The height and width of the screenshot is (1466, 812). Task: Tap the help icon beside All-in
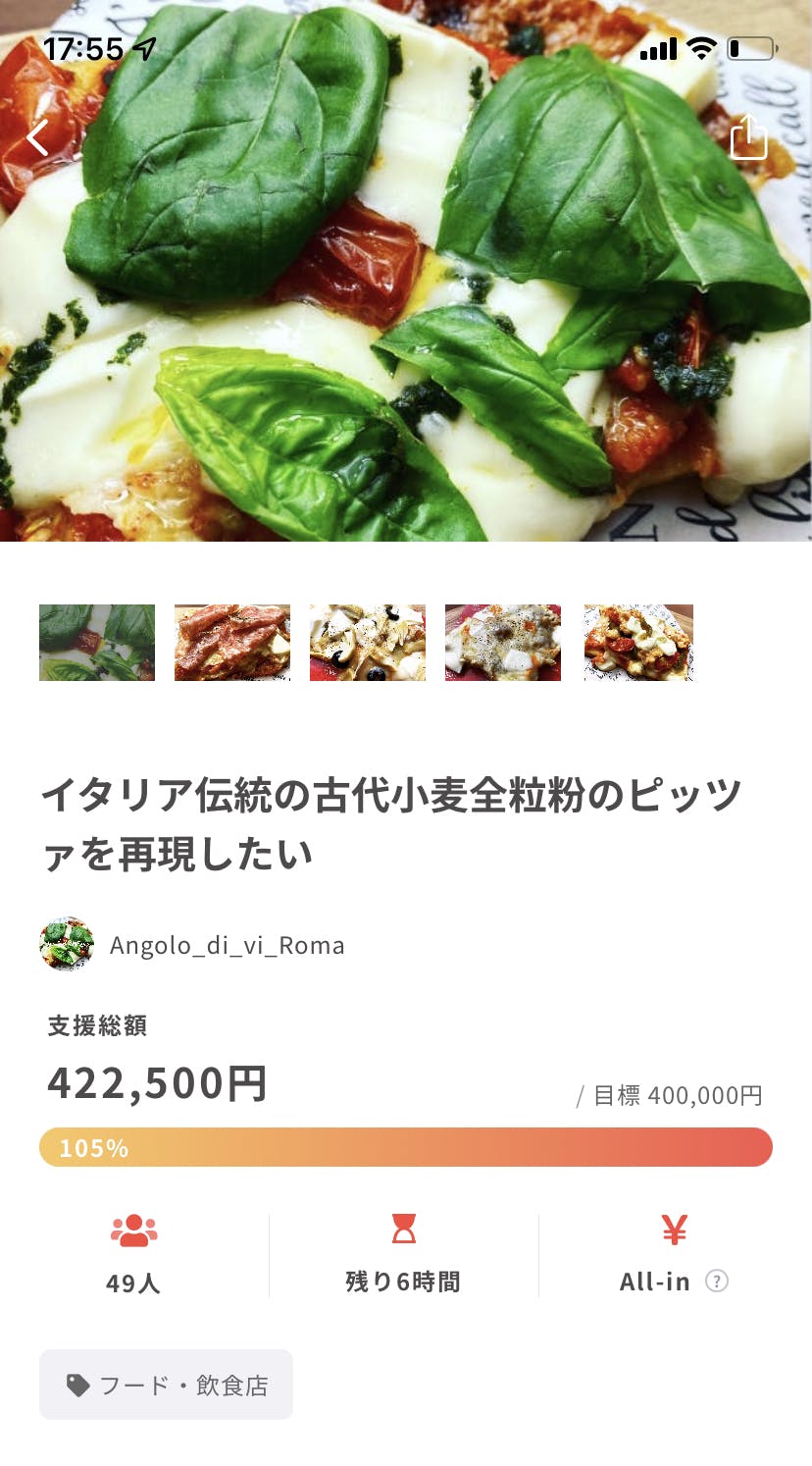(x=717, y=1281)
